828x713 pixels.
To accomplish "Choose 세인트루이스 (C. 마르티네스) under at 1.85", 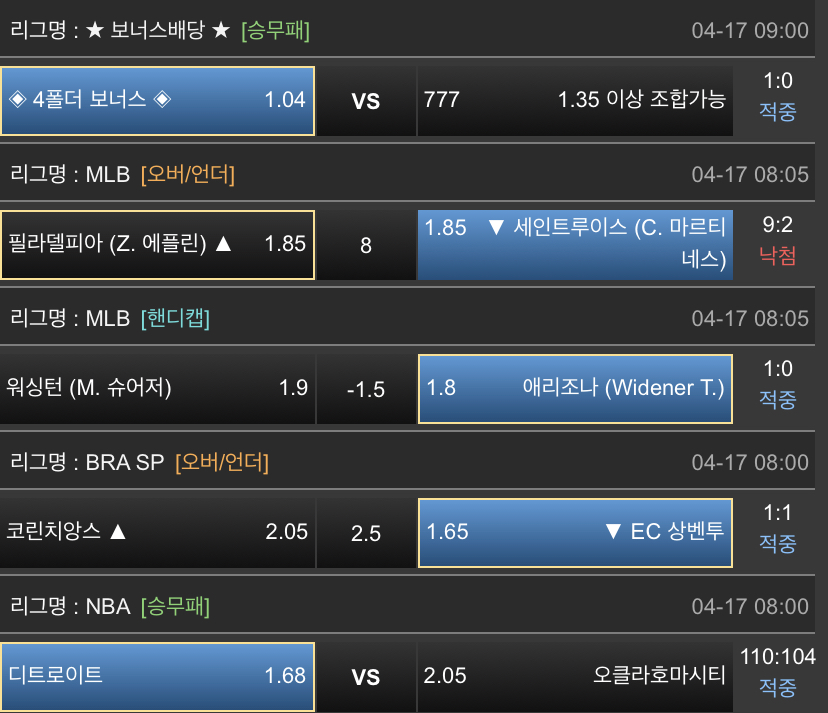I will pyautogui.click(x=575, y=244).
